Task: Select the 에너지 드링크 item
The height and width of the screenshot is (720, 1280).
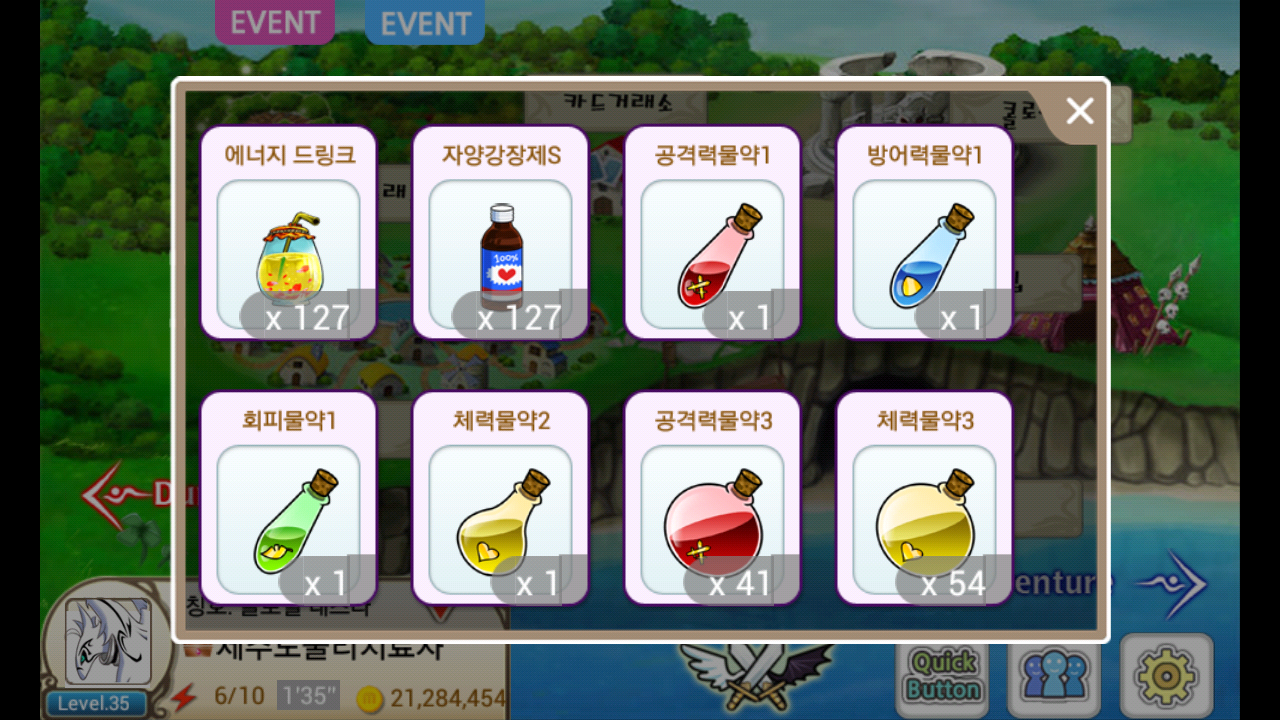Action: 289,232
